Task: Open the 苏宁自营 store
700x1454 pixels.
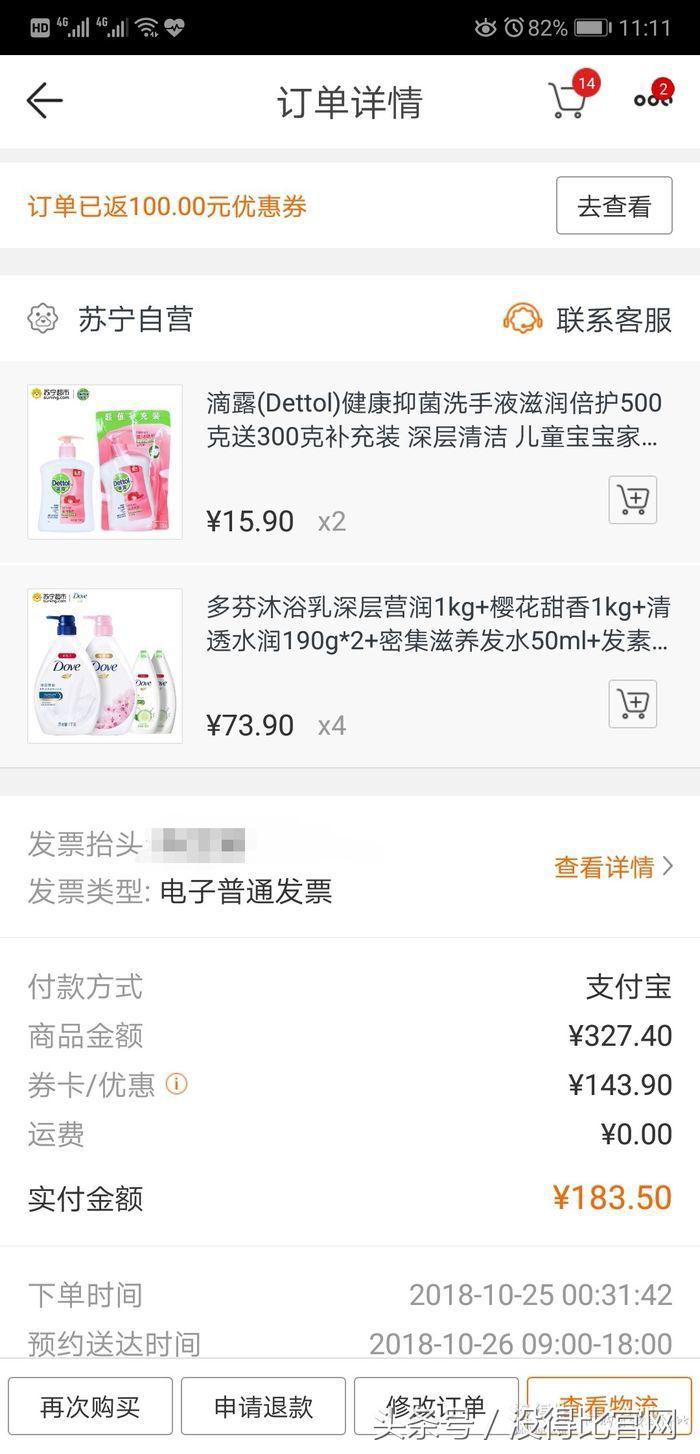Action: (134, 320)
